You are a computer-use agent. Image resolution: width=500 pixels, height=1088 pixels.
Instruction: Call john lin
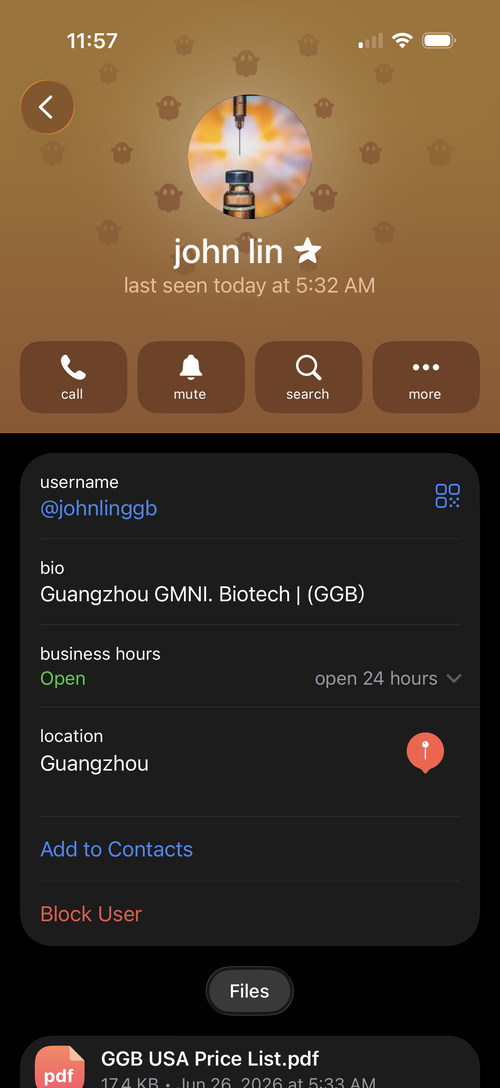(x=73, y=377)
